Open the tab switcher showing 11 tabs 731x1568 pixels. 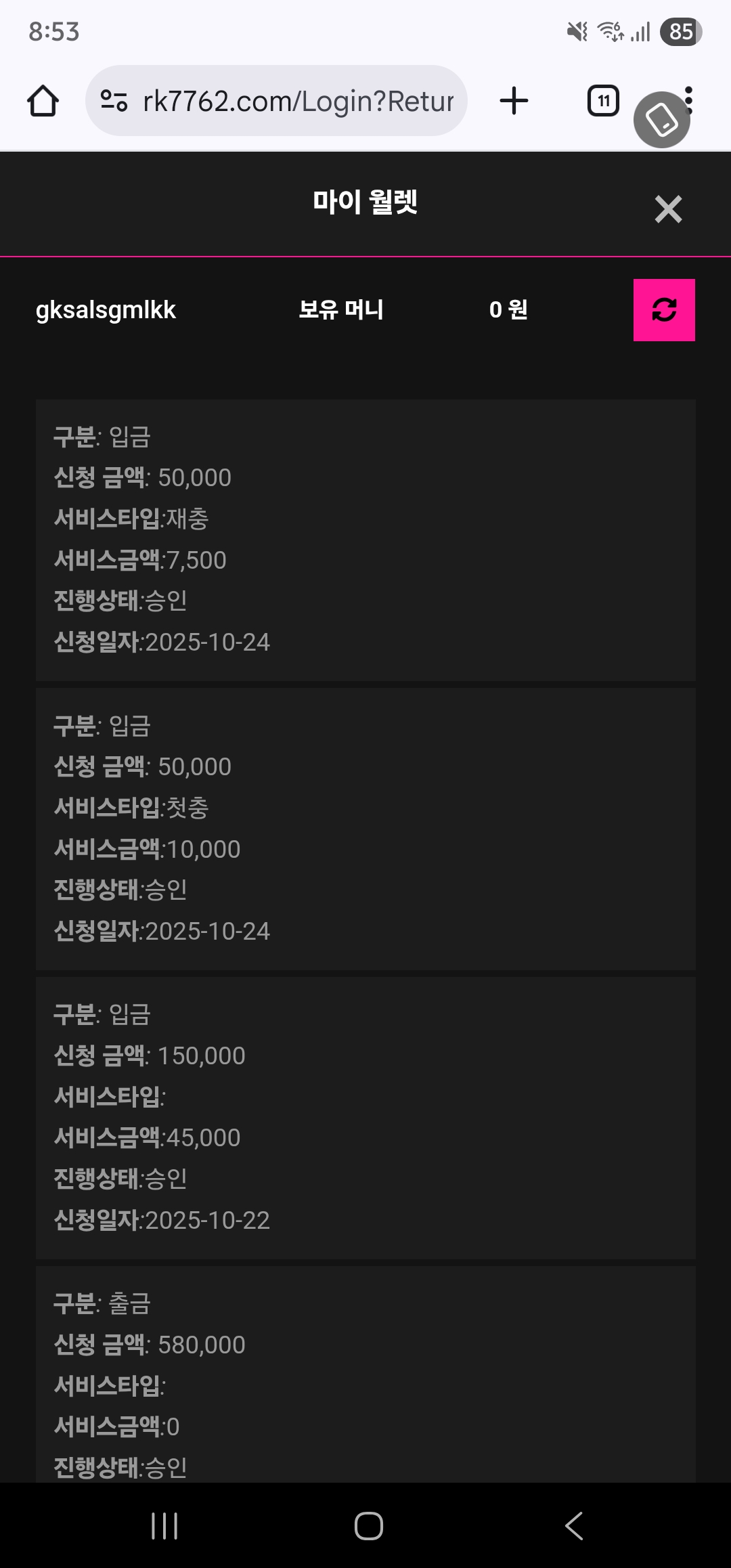603,101
